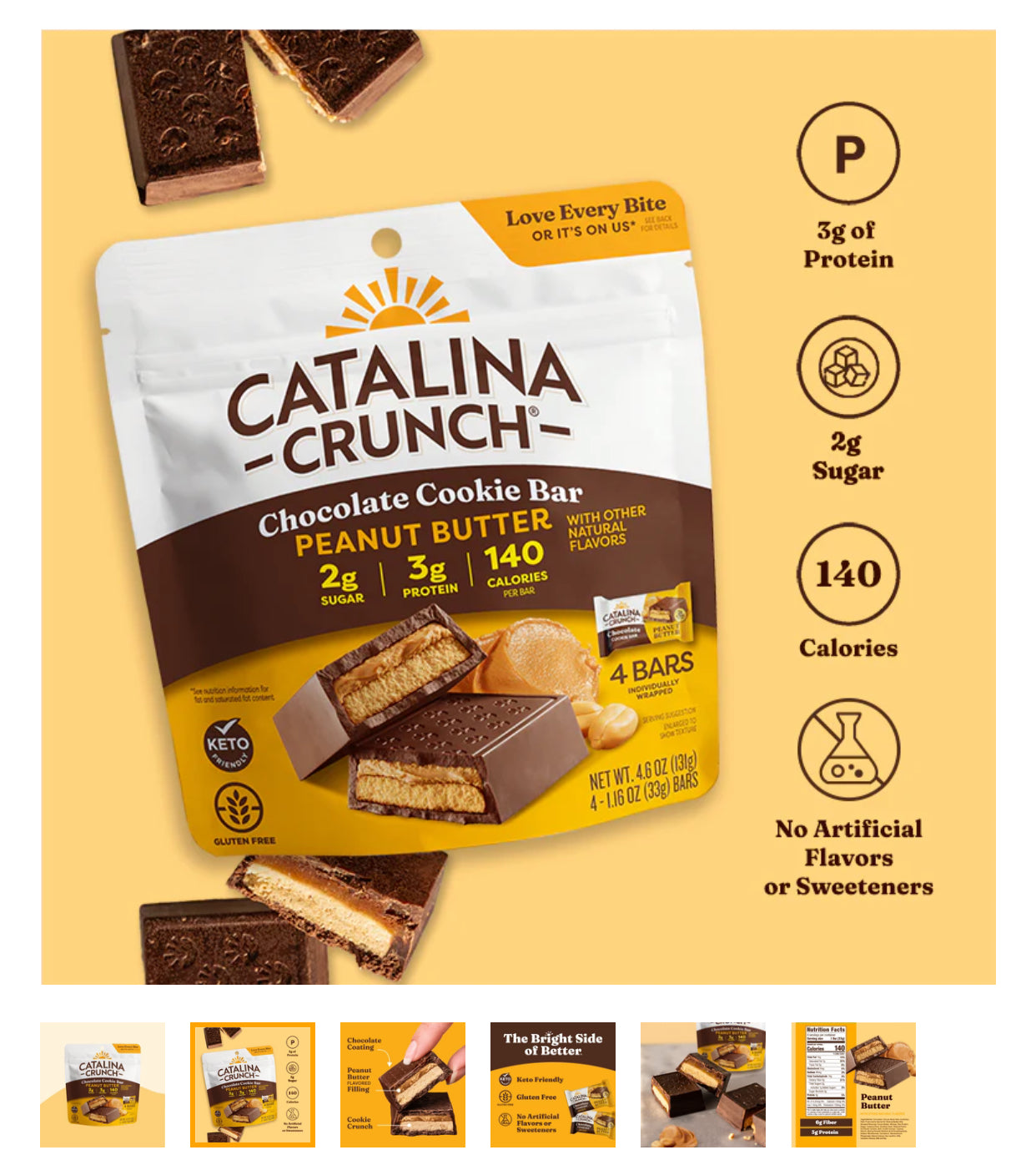Show the thumbnail of cut bars on counter
Viewport: 1036px width, 1160px height.
tap(703, 1084)
